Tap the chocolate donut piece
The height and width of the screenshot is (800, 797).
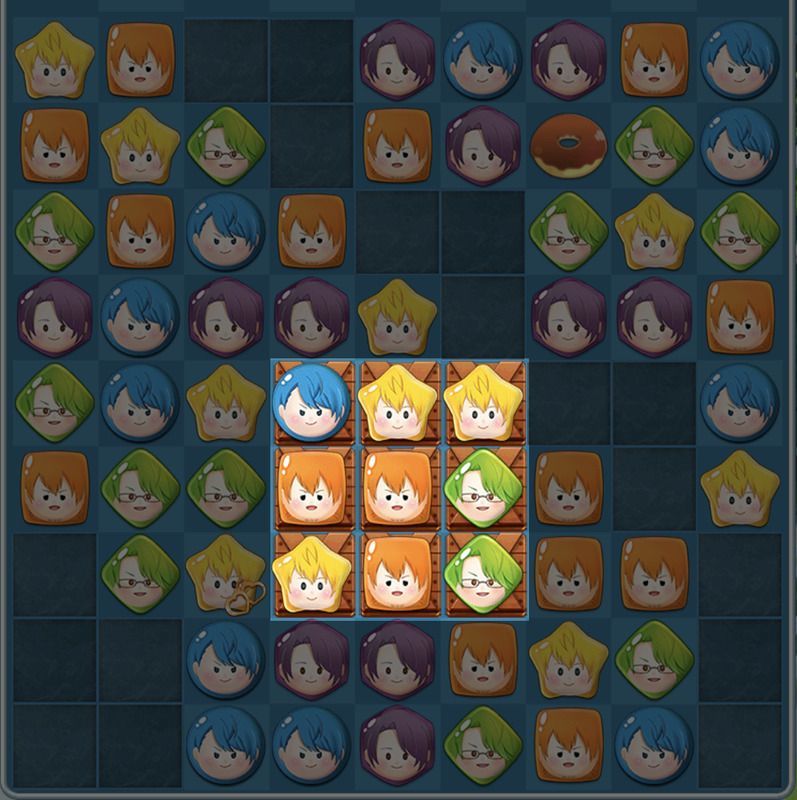(567, 143)
